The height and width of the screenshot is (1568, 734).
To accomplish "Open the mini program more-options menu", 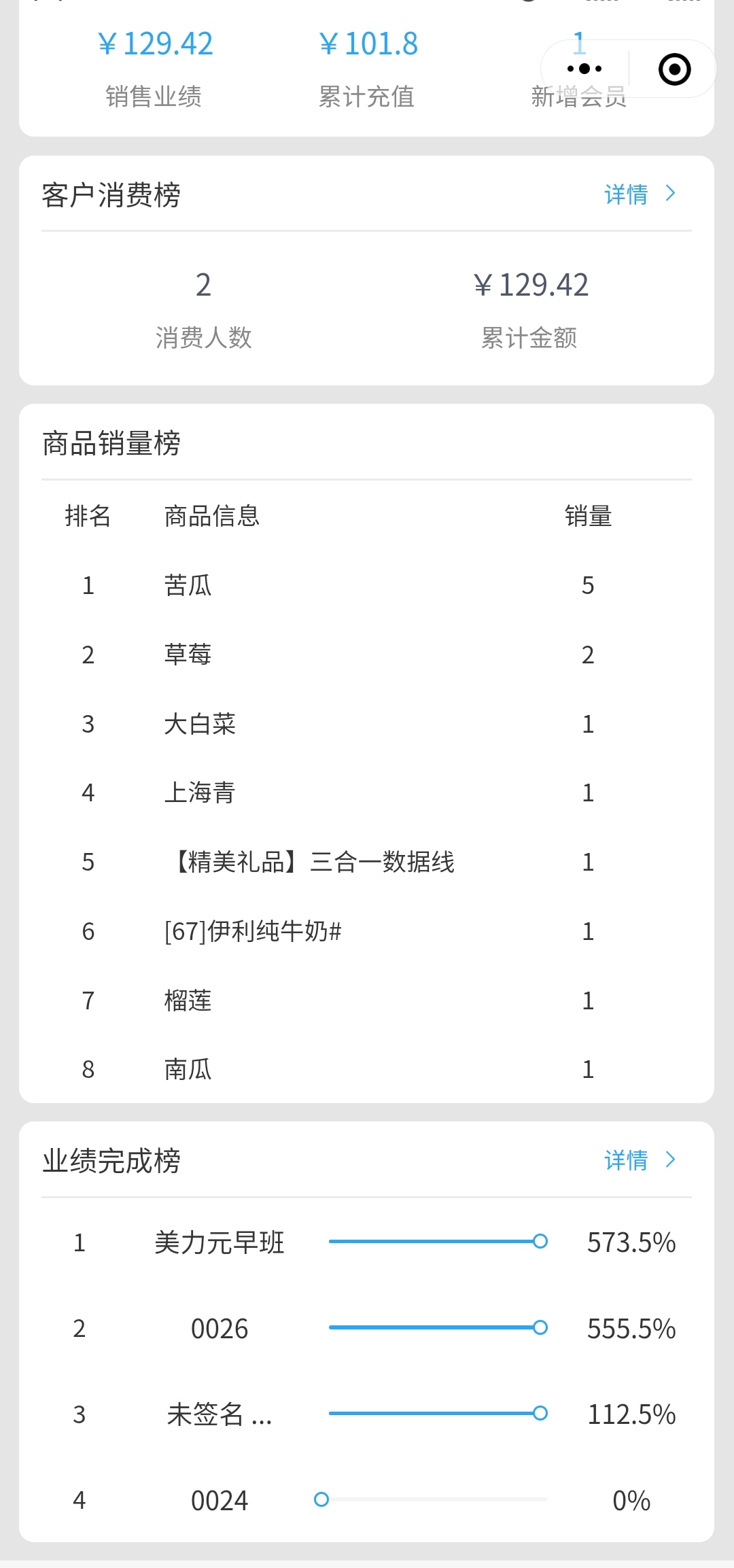I will click(x=584, y=69).
